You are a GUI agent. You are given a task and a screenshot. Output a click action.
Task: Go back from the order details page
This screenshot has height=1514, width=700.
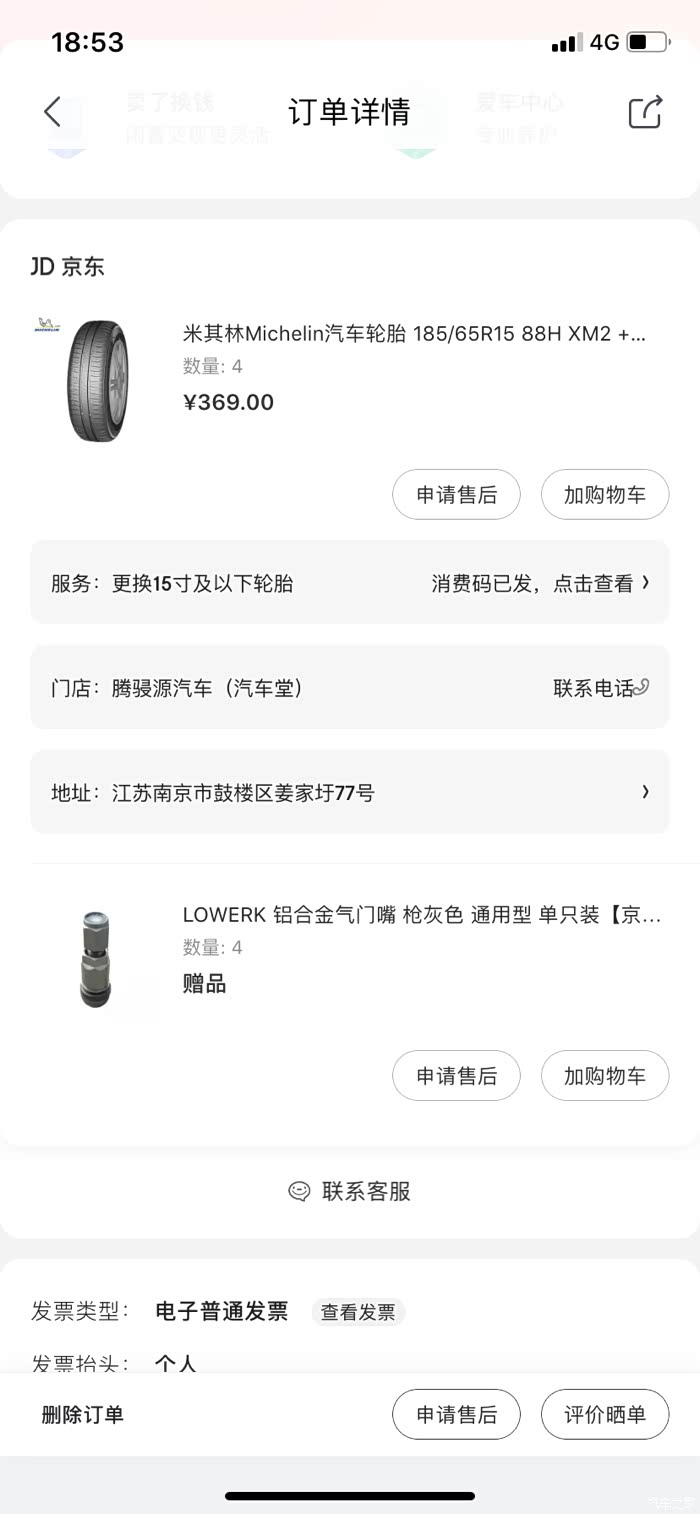[x=53, y=112]
